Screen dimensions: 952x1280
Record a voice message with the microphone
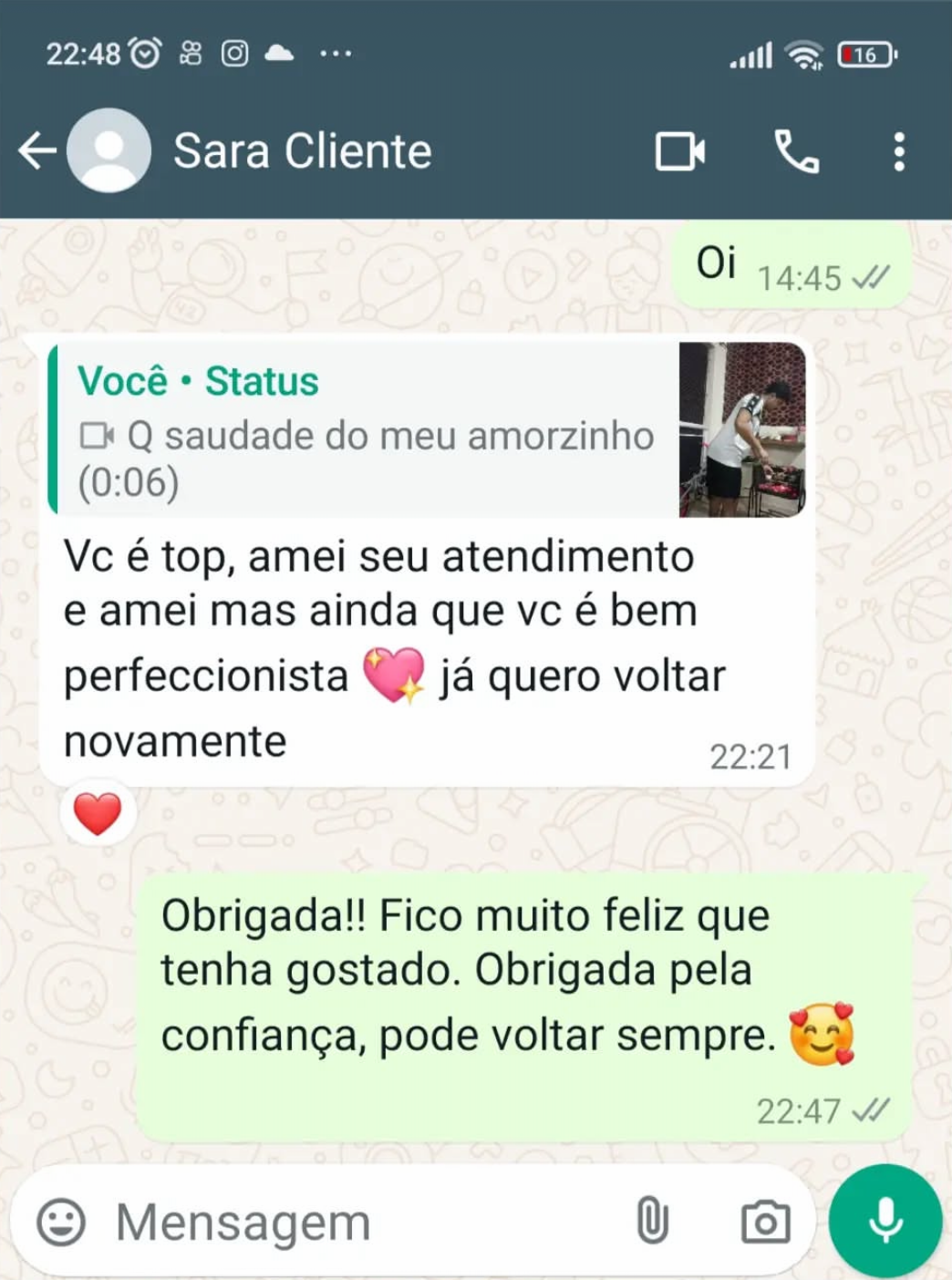(x=885, y=1222)
